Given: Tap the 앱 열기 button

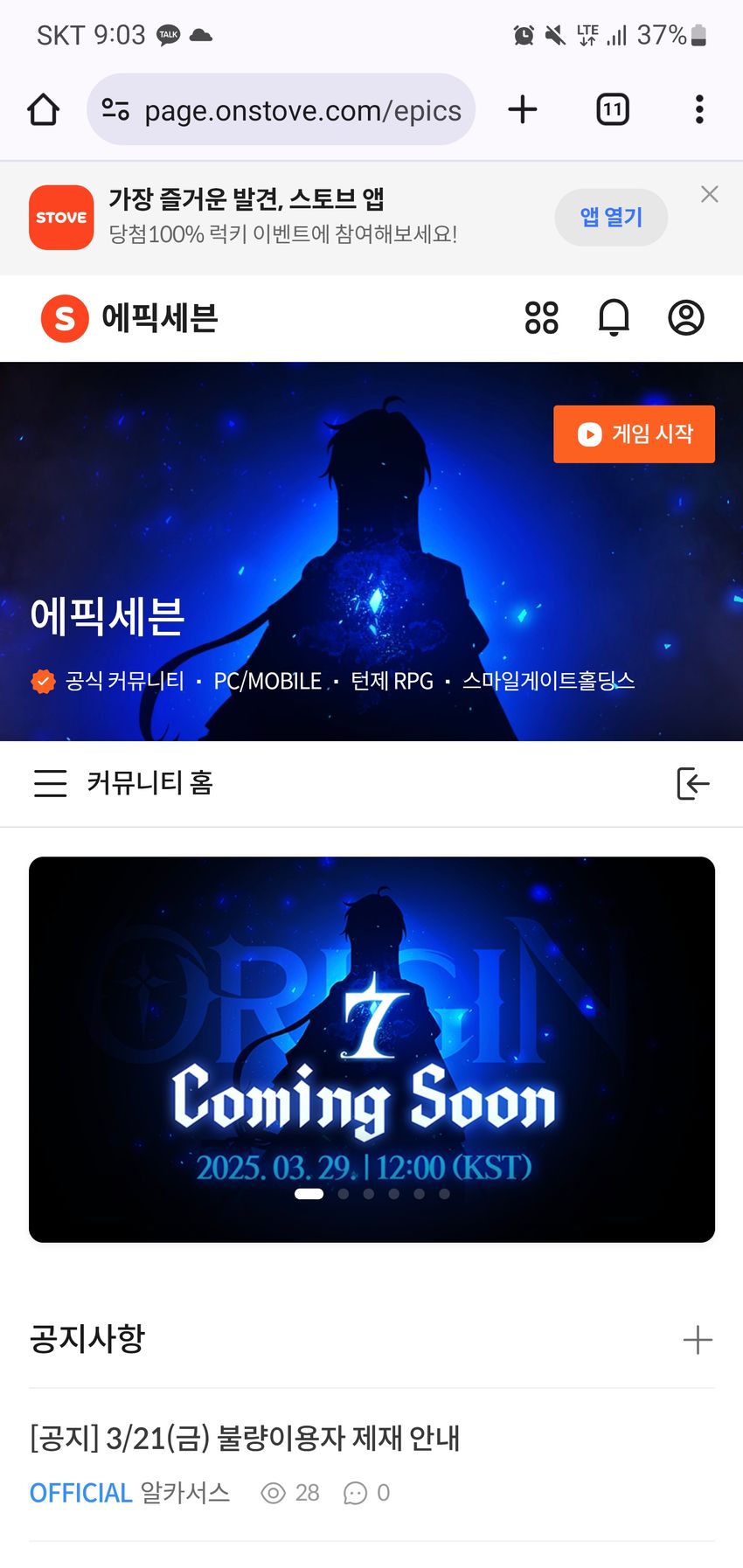Looking at the screenshot, I should [611, 217].
